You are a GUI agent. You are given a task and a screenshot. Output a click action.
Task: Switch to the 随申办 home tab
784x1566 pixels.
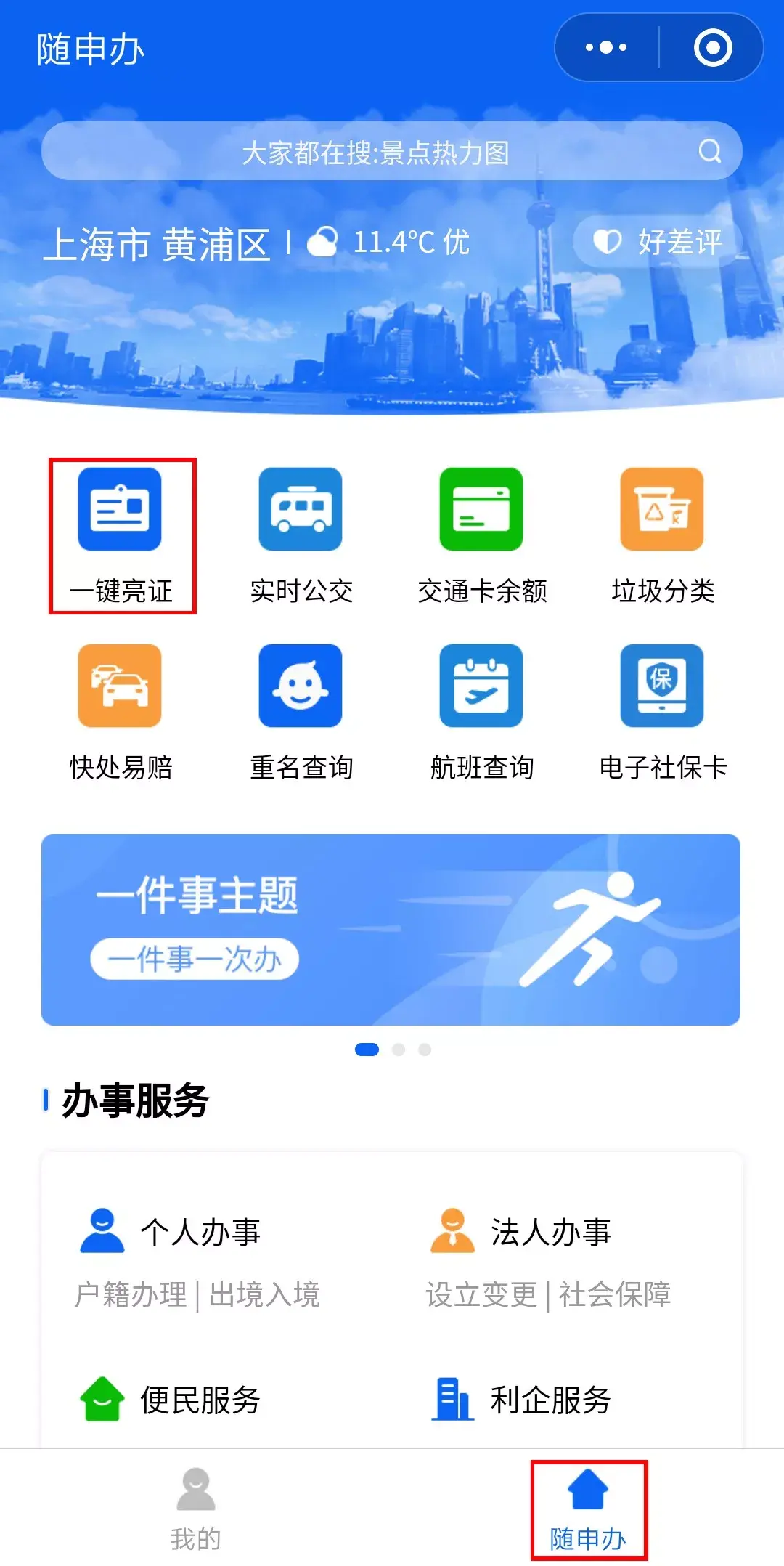[588, 1508]
